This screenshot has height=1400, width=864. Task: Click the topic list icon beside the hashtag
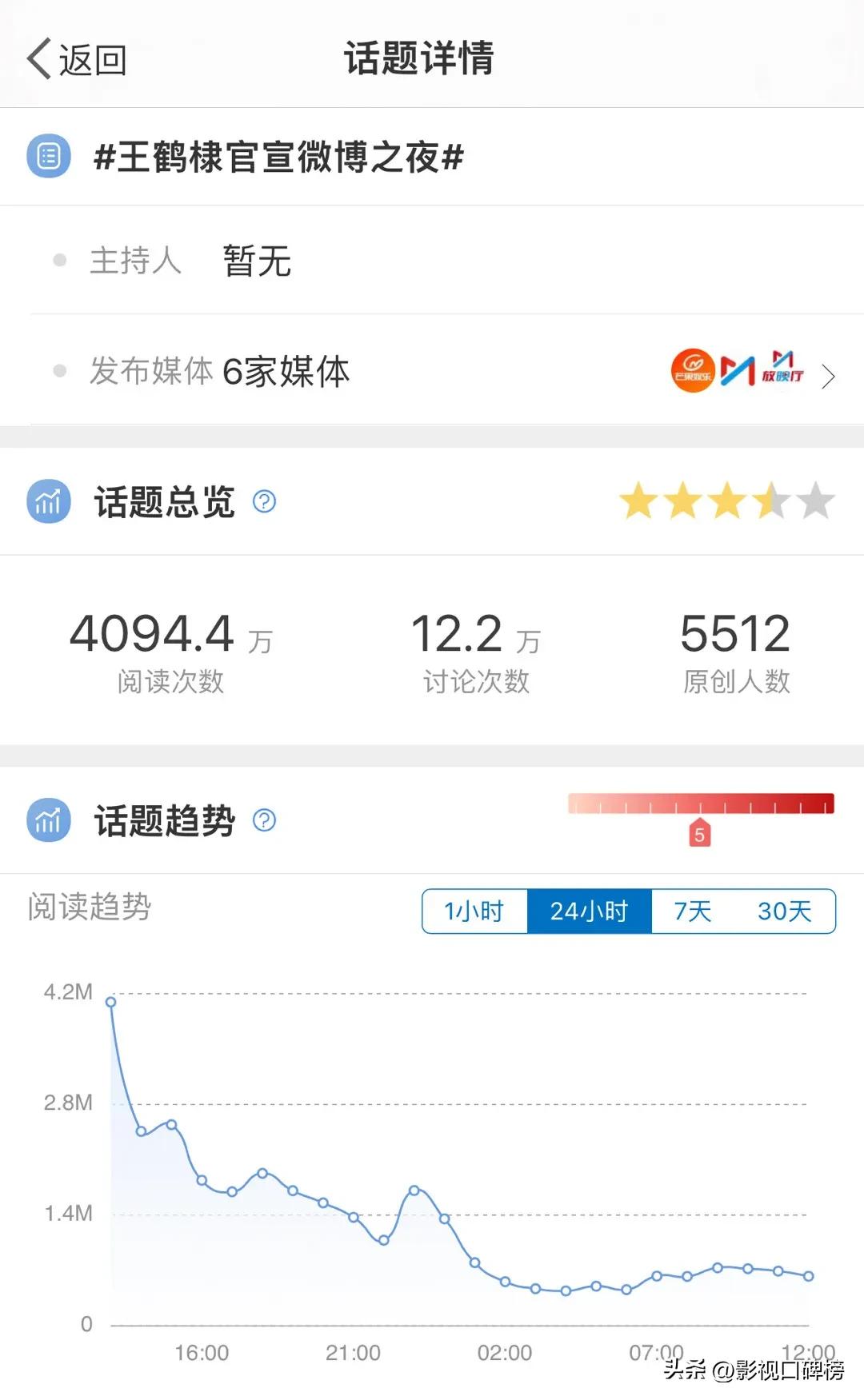click(48, 157)
